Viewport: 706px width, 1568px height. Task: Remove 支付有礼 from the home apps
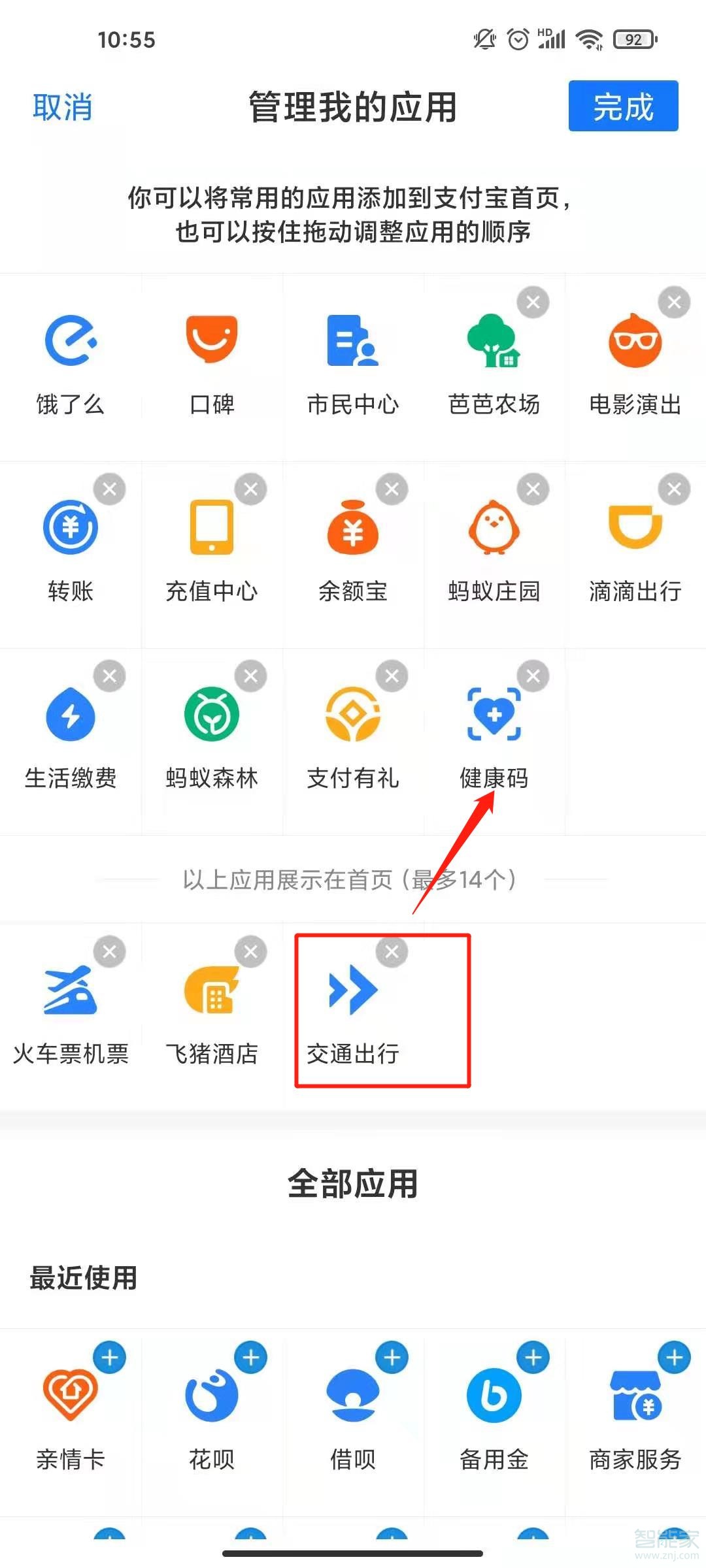coord(392,676)
